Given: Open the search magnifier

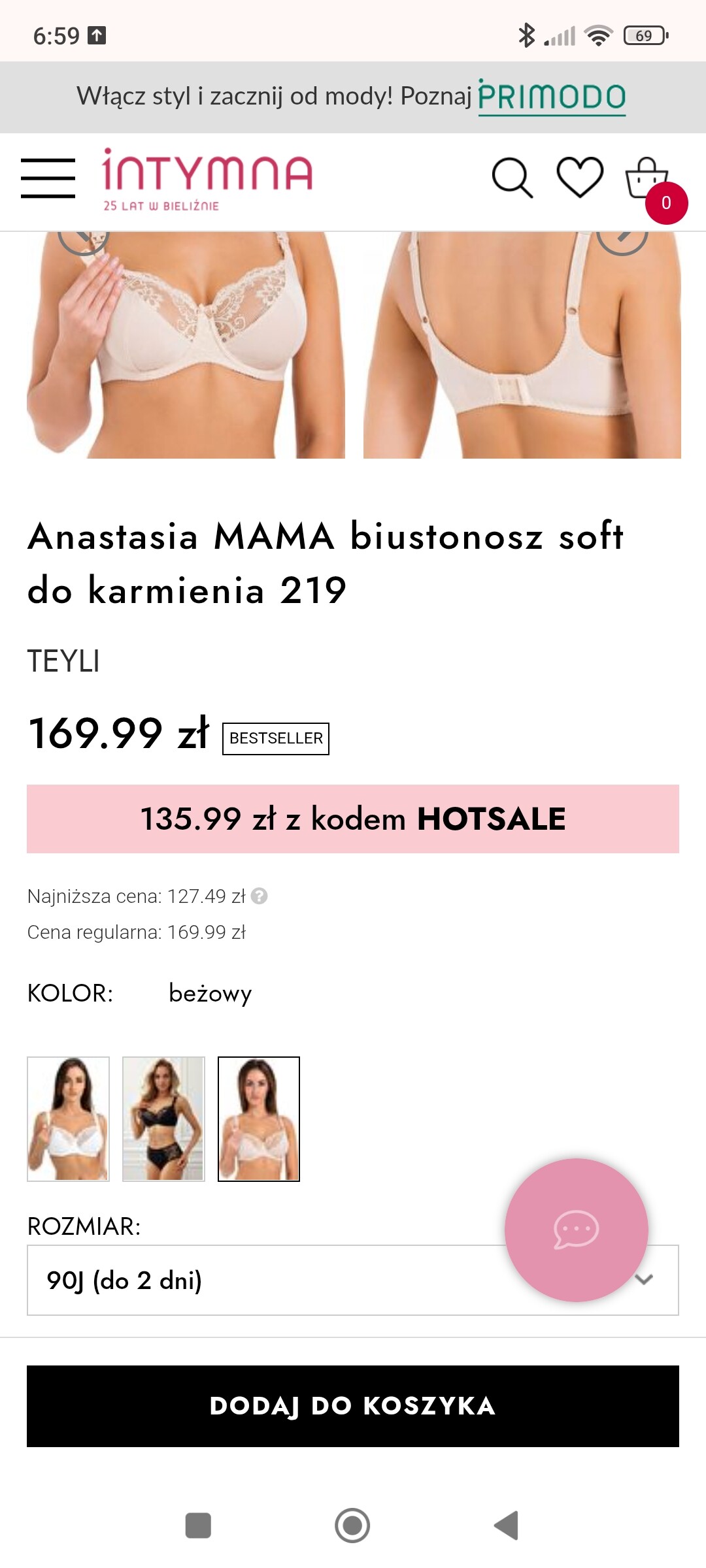Looking at the screenshot, I should [512, 178].
